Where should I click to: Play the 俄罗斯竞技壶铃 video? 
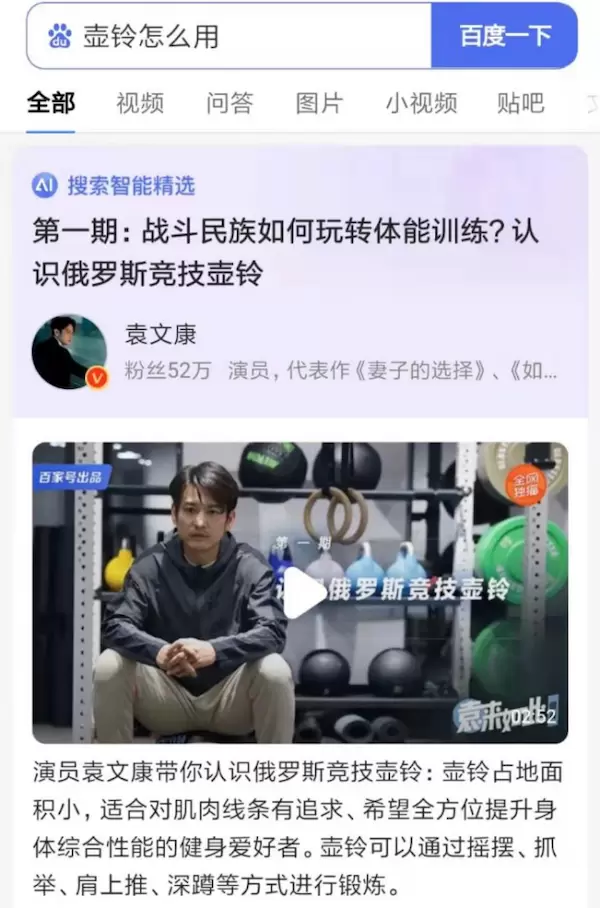300,594
